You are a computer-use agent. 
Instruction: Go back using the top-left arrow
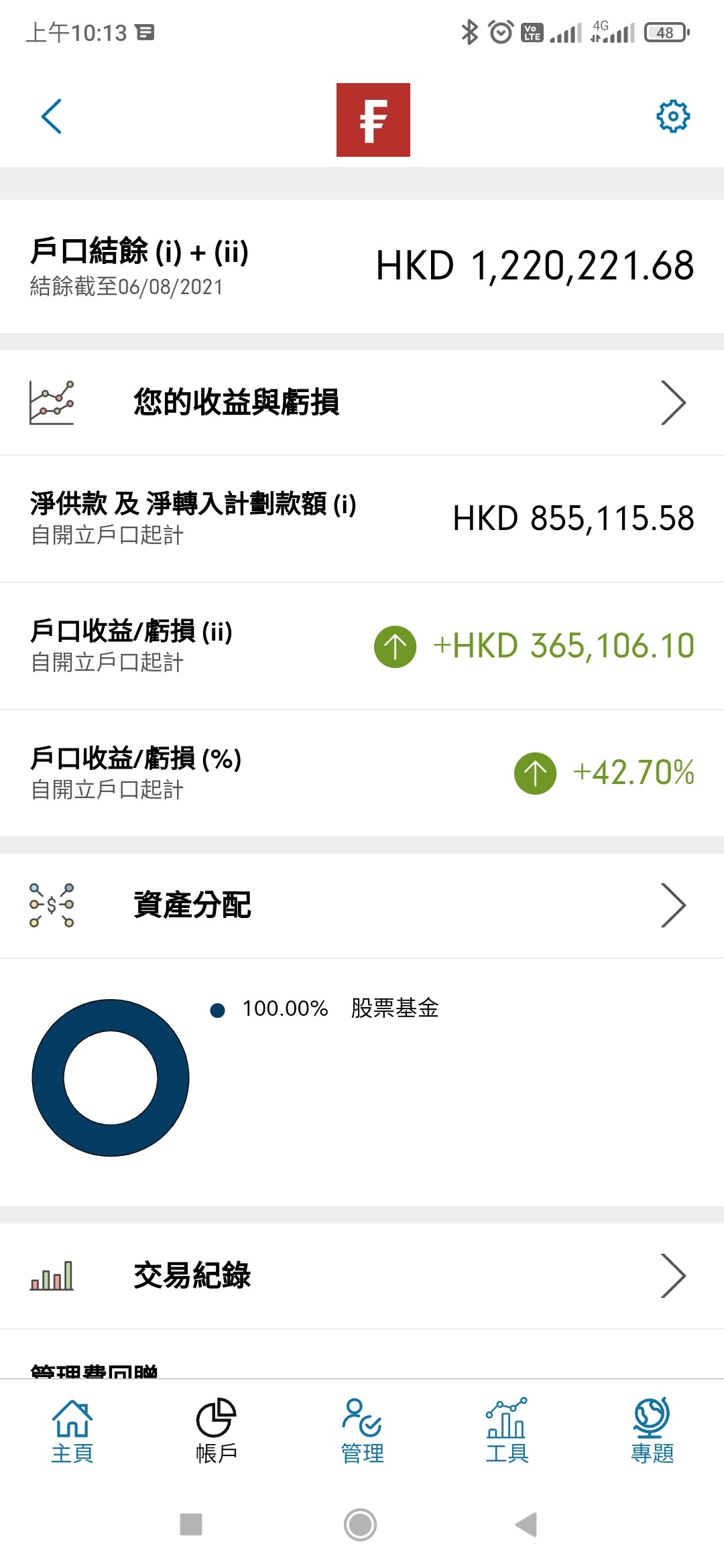click(x=52, y=117)
